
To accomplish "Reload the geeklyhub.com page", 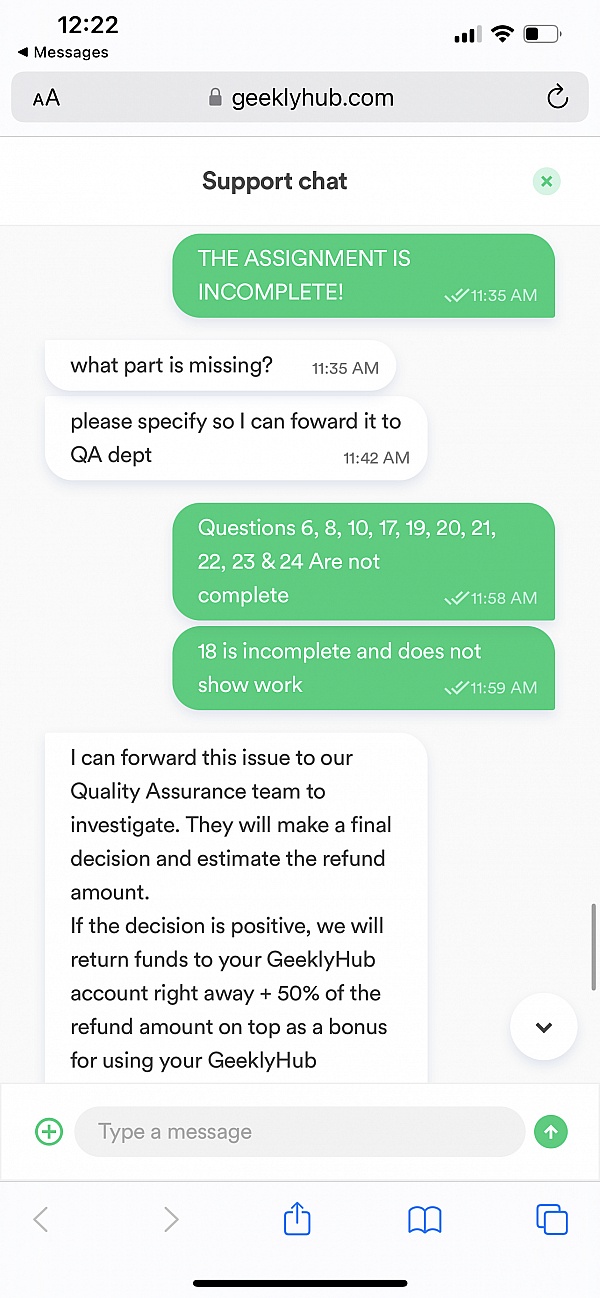I will click(x=557, y=97).
